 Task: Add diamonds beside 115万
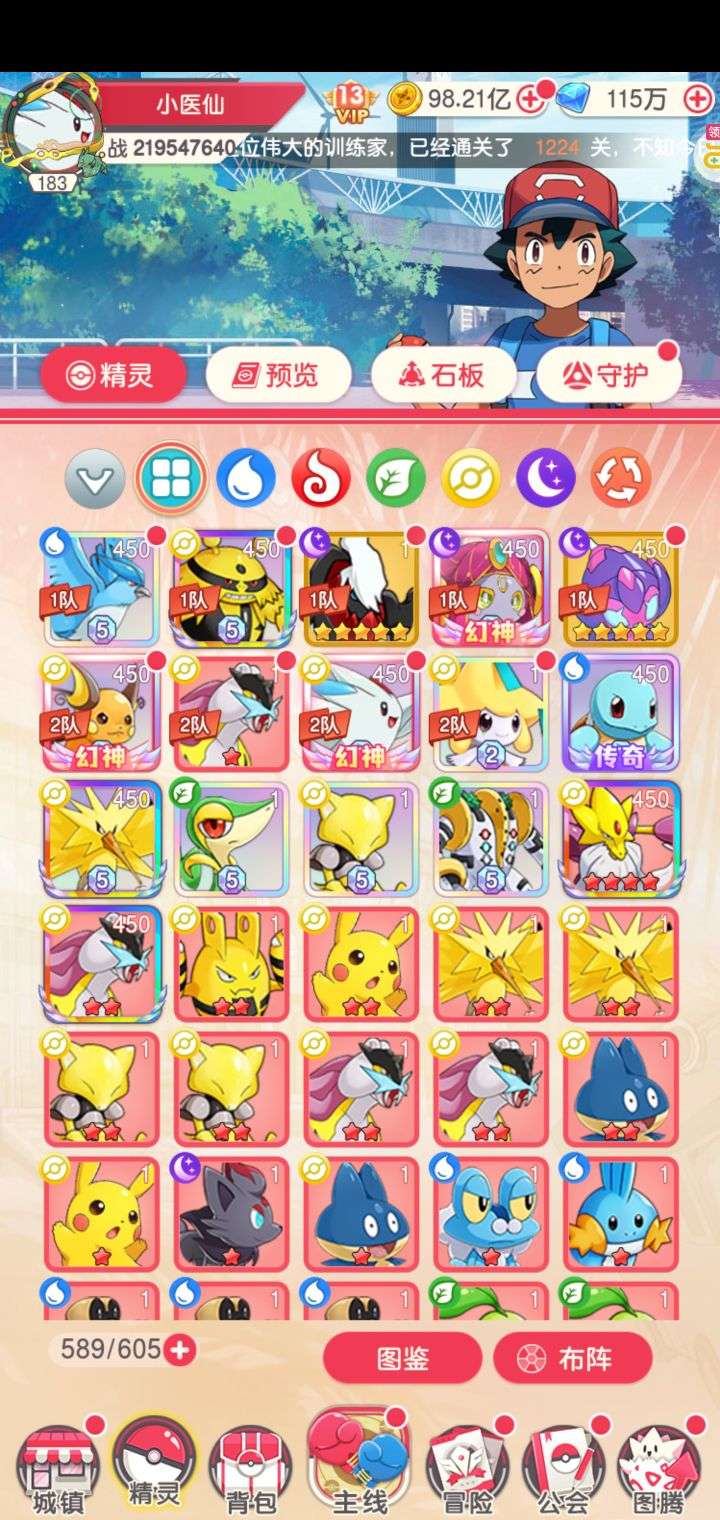click(697, 98)
